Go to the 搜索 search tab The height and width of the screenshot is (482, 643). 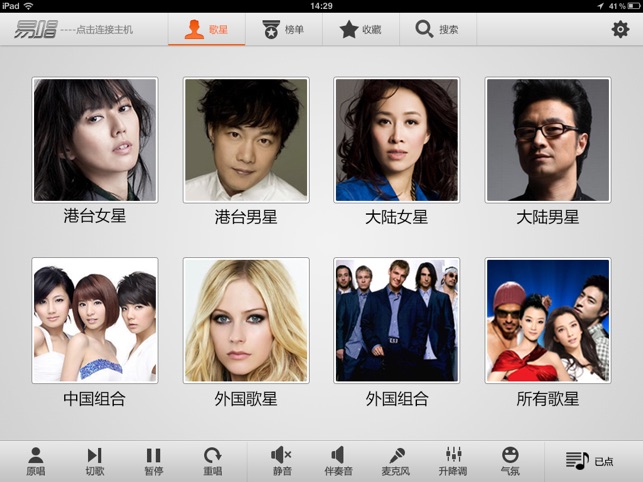437,30
